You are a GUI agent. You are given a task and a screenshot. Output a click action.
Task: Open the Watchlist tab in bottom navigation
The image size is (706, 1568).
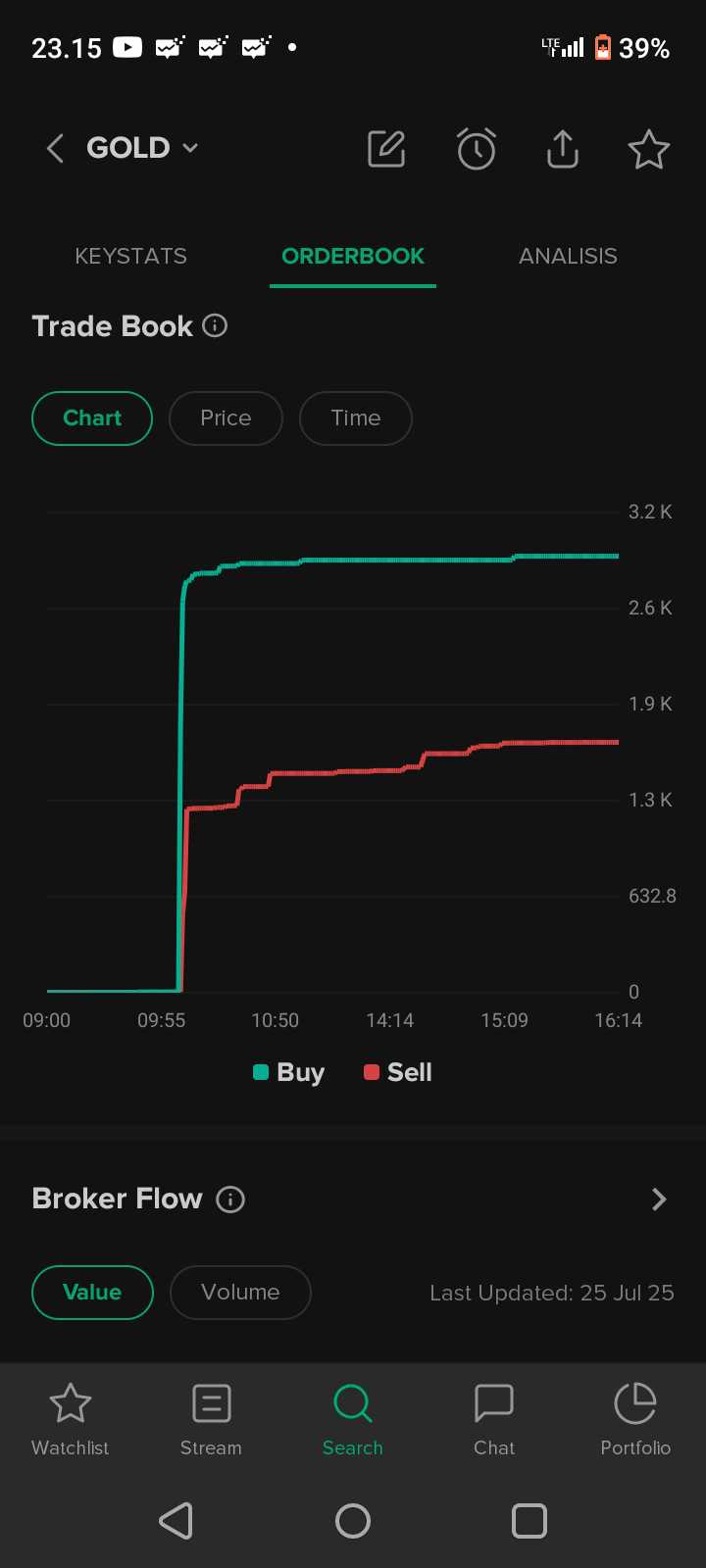pos(71,1419)
